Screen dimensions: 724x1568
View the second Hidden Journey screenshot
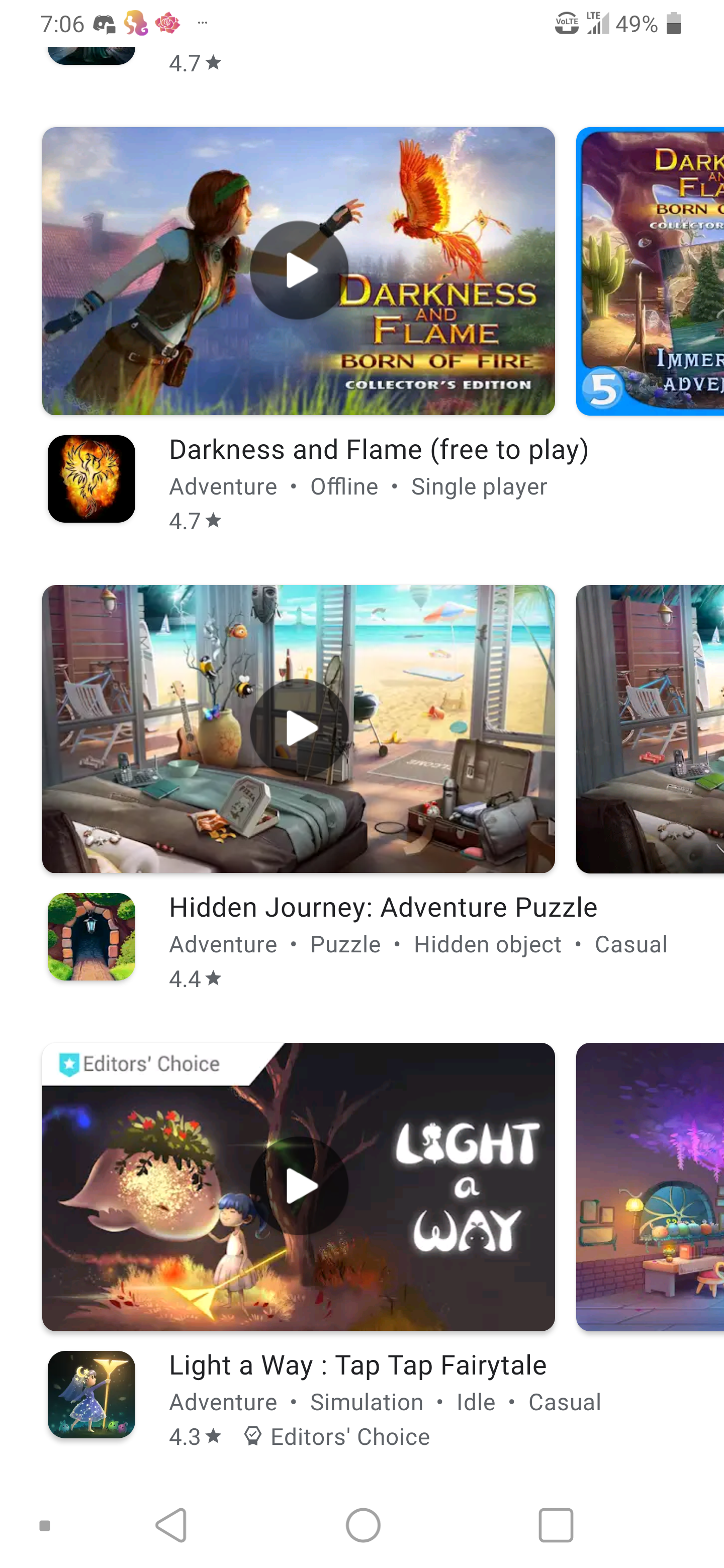click(x=650, y=729)
